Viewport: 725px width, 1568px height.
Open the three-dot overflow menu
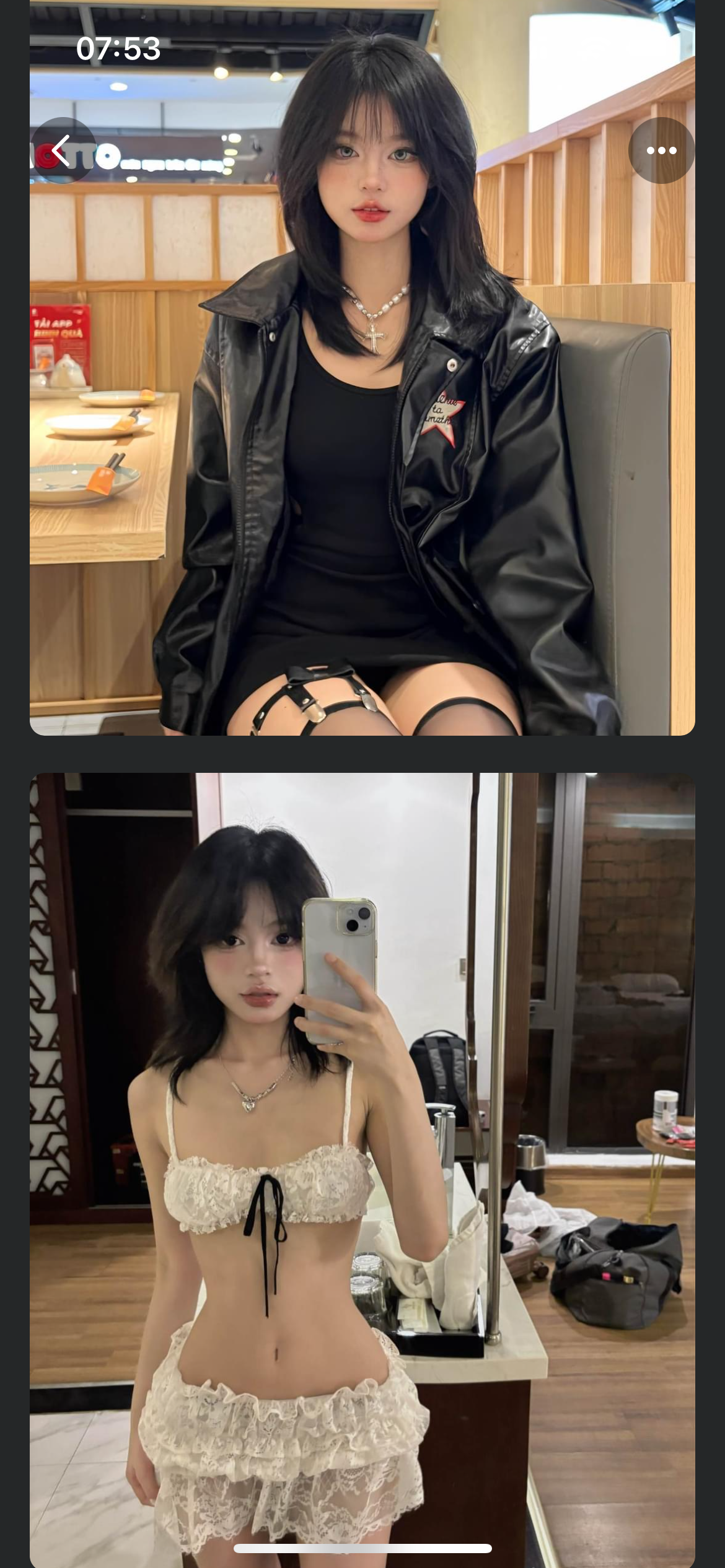coord(661,150)
